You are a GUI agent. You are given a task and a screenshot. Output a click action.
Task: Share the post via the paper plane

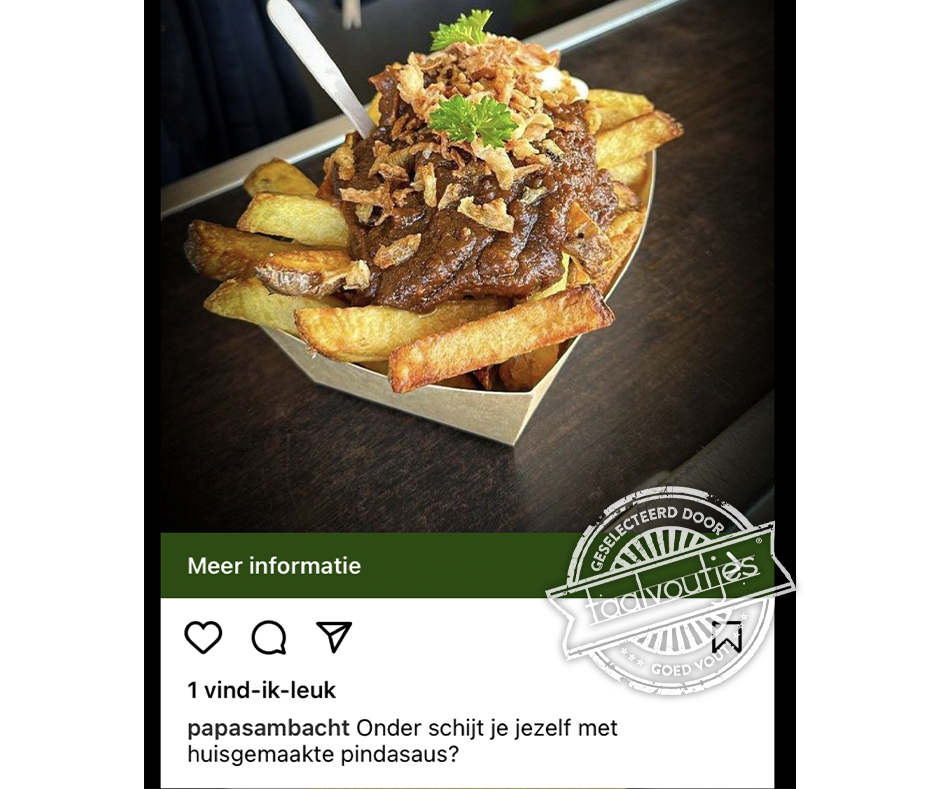point(334,636)
